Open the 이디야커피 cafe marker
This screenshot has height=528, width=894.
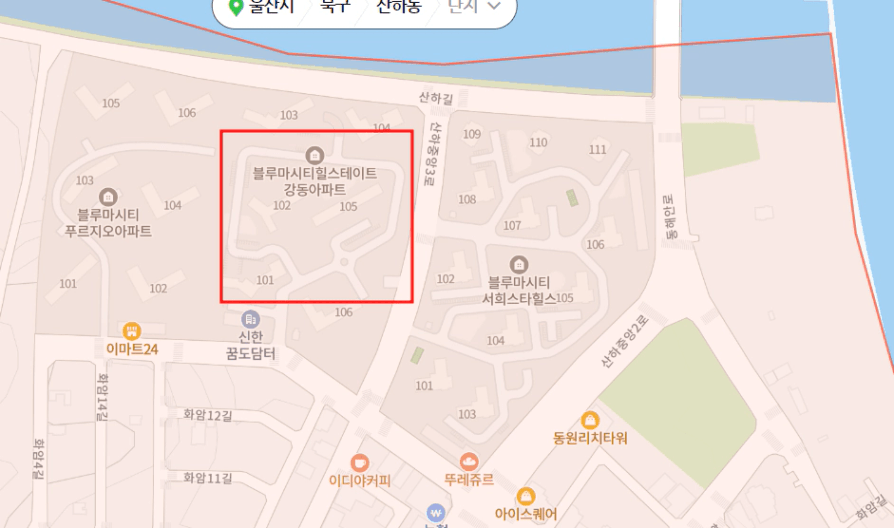tap(360, 462)
